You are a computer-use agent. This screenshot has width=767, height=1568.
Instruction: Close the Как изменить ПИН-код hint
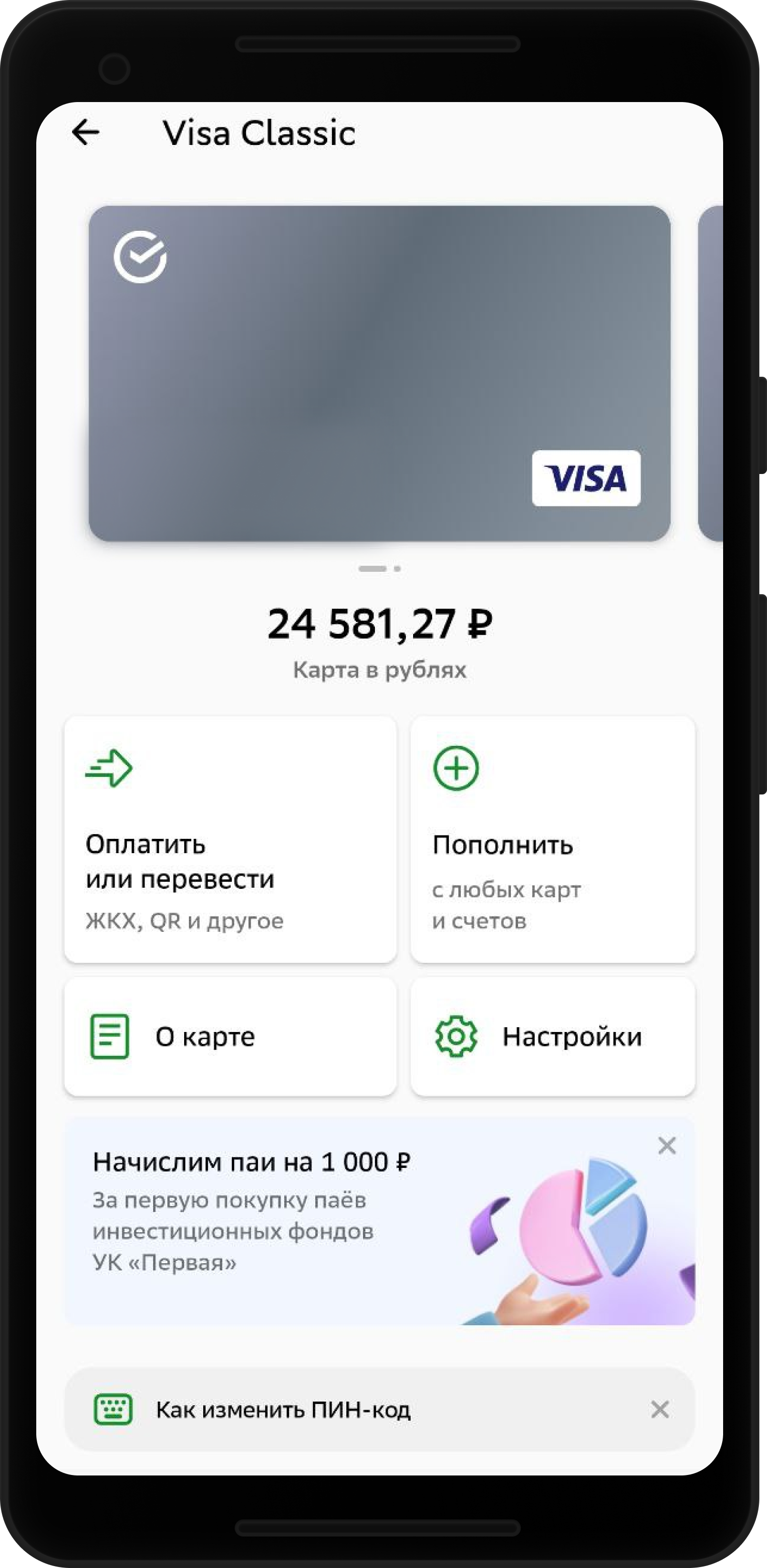(x=660, y=1410)
